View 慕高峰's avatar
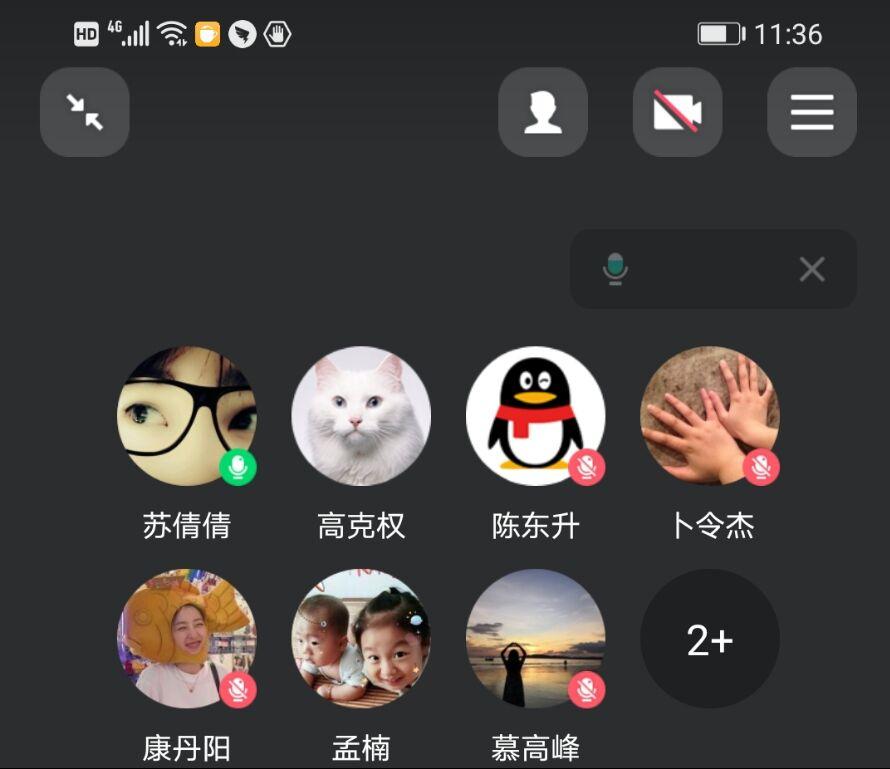The image size is (890, 769). (535, 639)
